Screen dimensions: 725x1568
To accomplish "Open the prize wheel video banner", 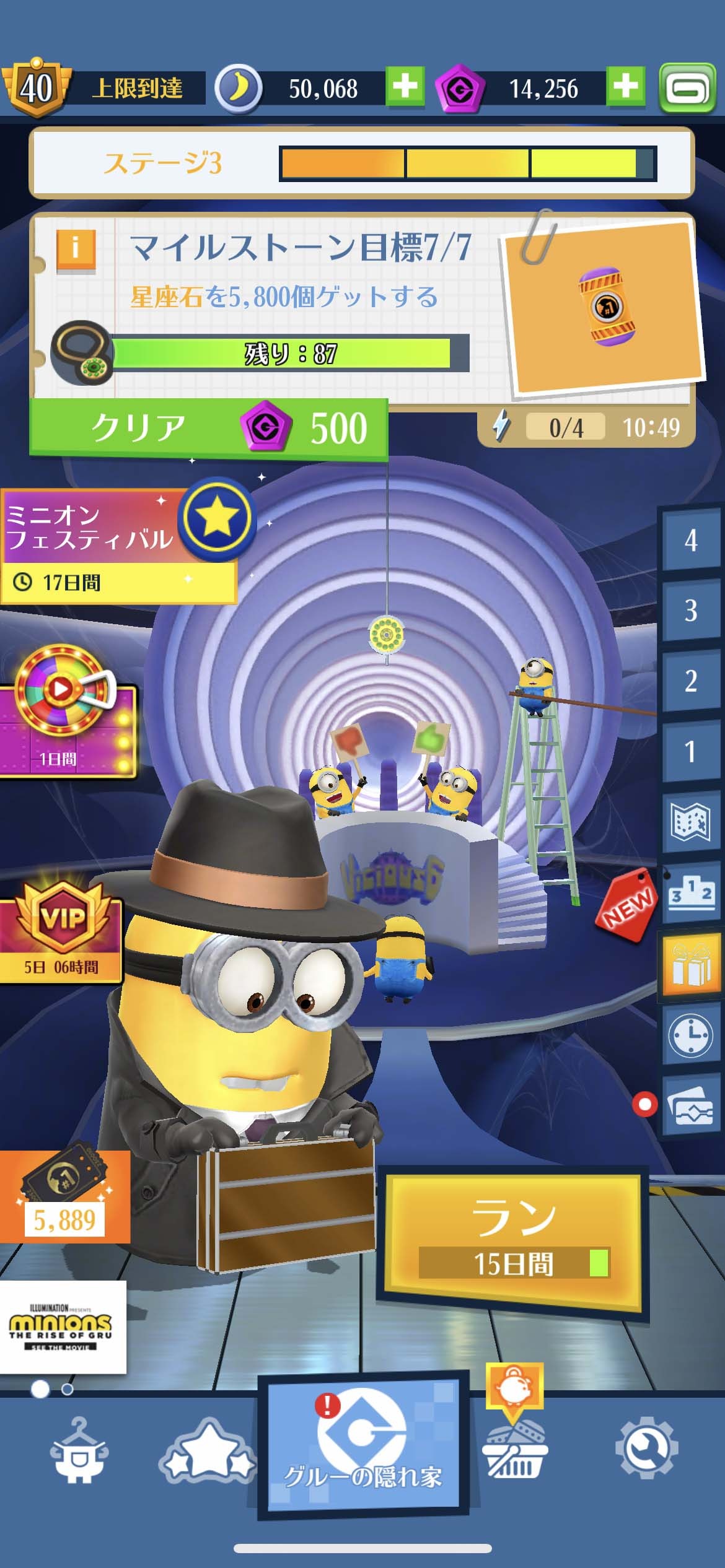I will coord(67,711).
